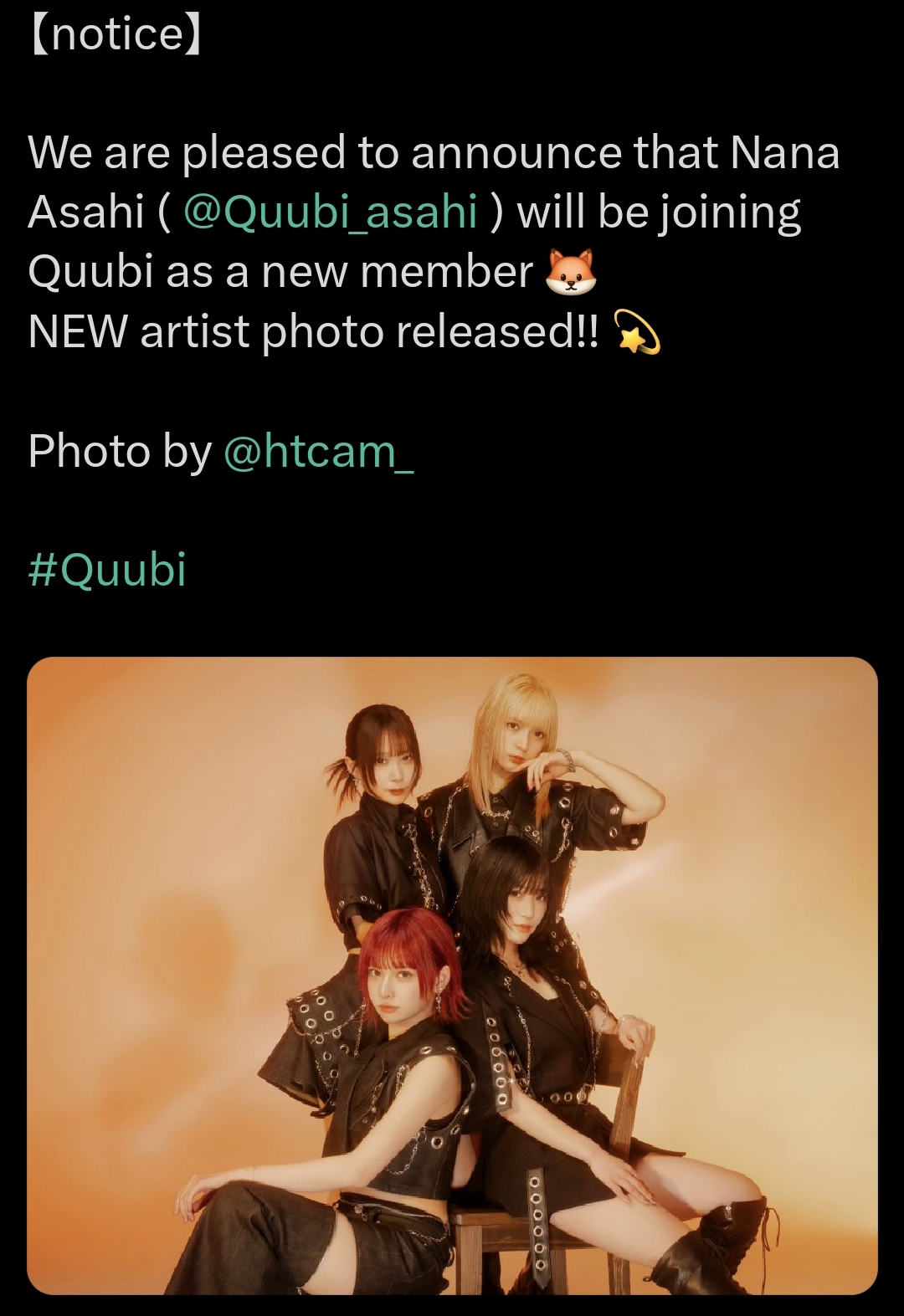Screen dimensions: 904x1316
Task: Open the @Quubi_asahi profile mention
Action: tap(330, 212)
